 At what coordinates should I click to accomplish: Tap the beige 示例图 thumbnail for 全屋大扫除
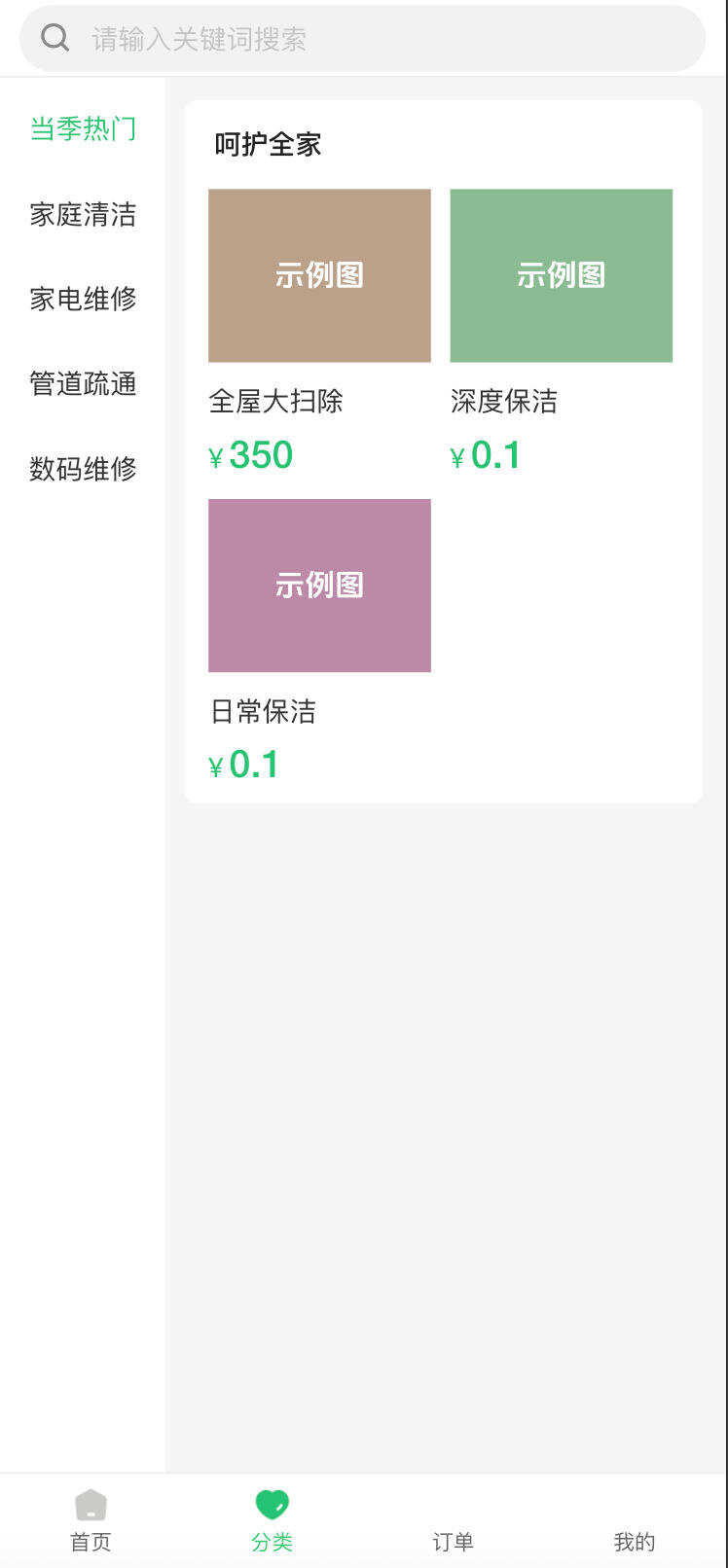pyautogui.click(x=319, y=275)
